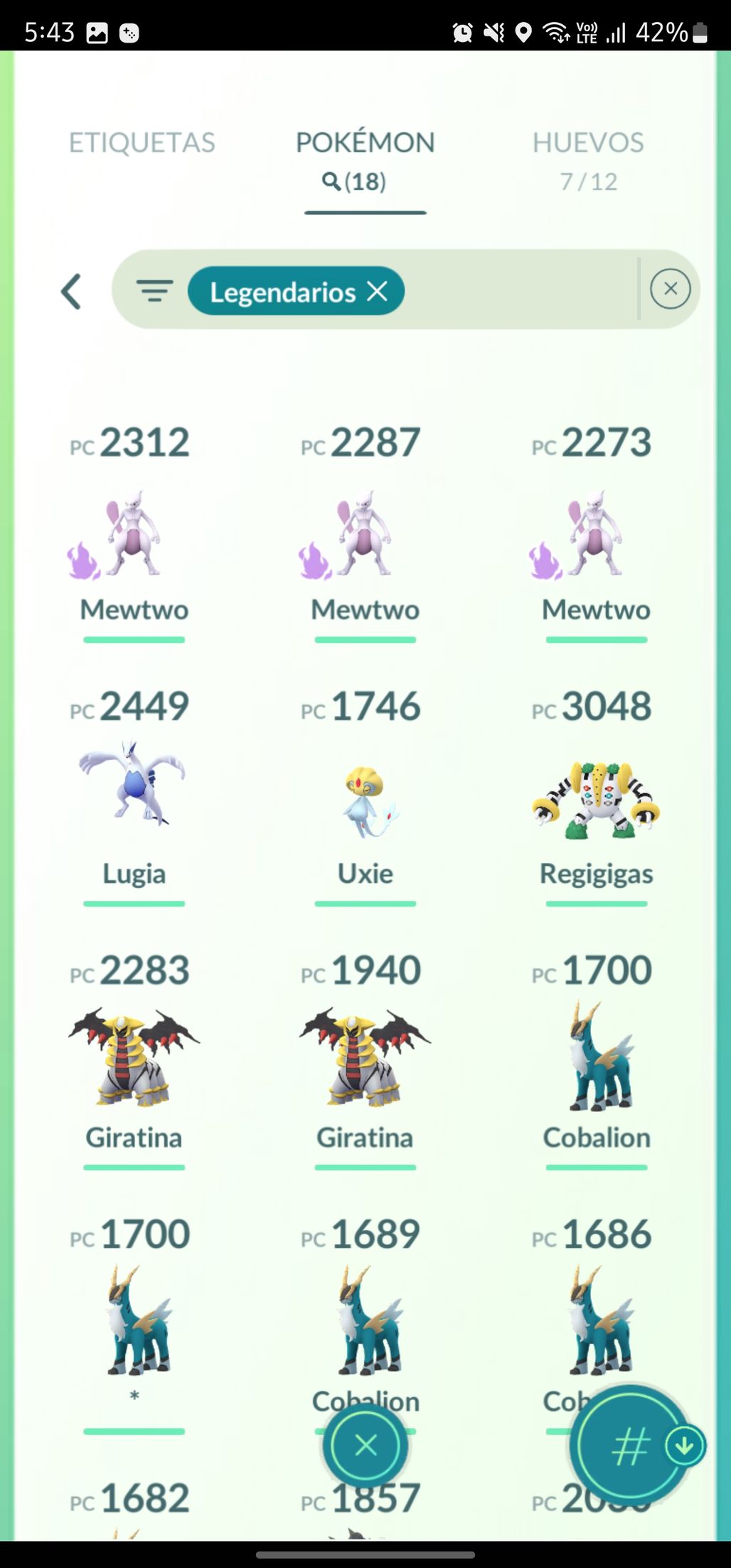The image size is (731, 1568).
Task: Open the search filter options icon
Action: [x=154, y=291]
